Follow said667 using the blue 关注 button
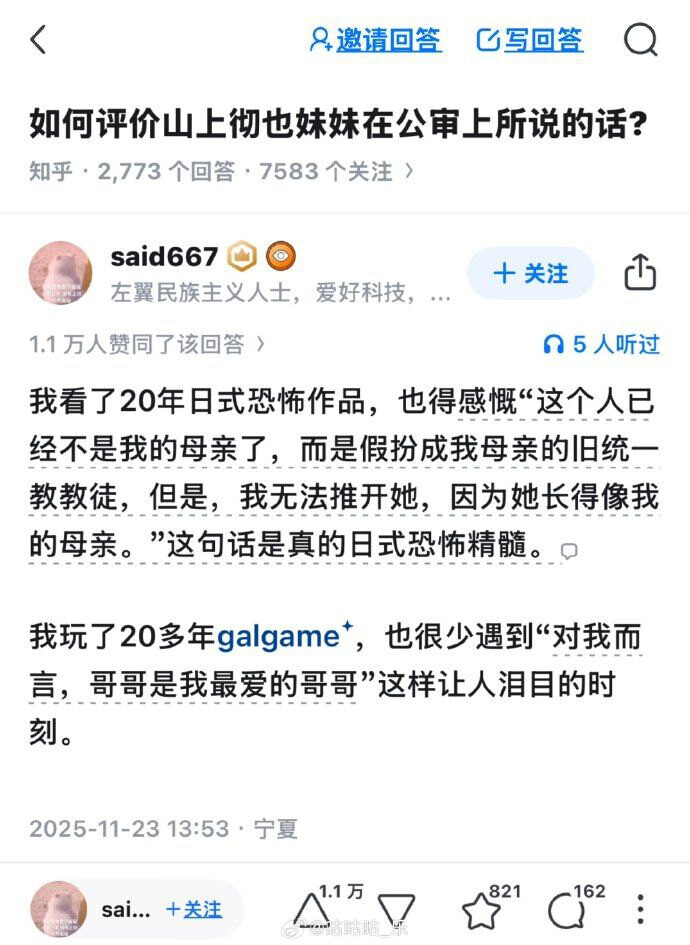Image resolution: width=690 pixels, height=945 pixels. pos(530,274)
